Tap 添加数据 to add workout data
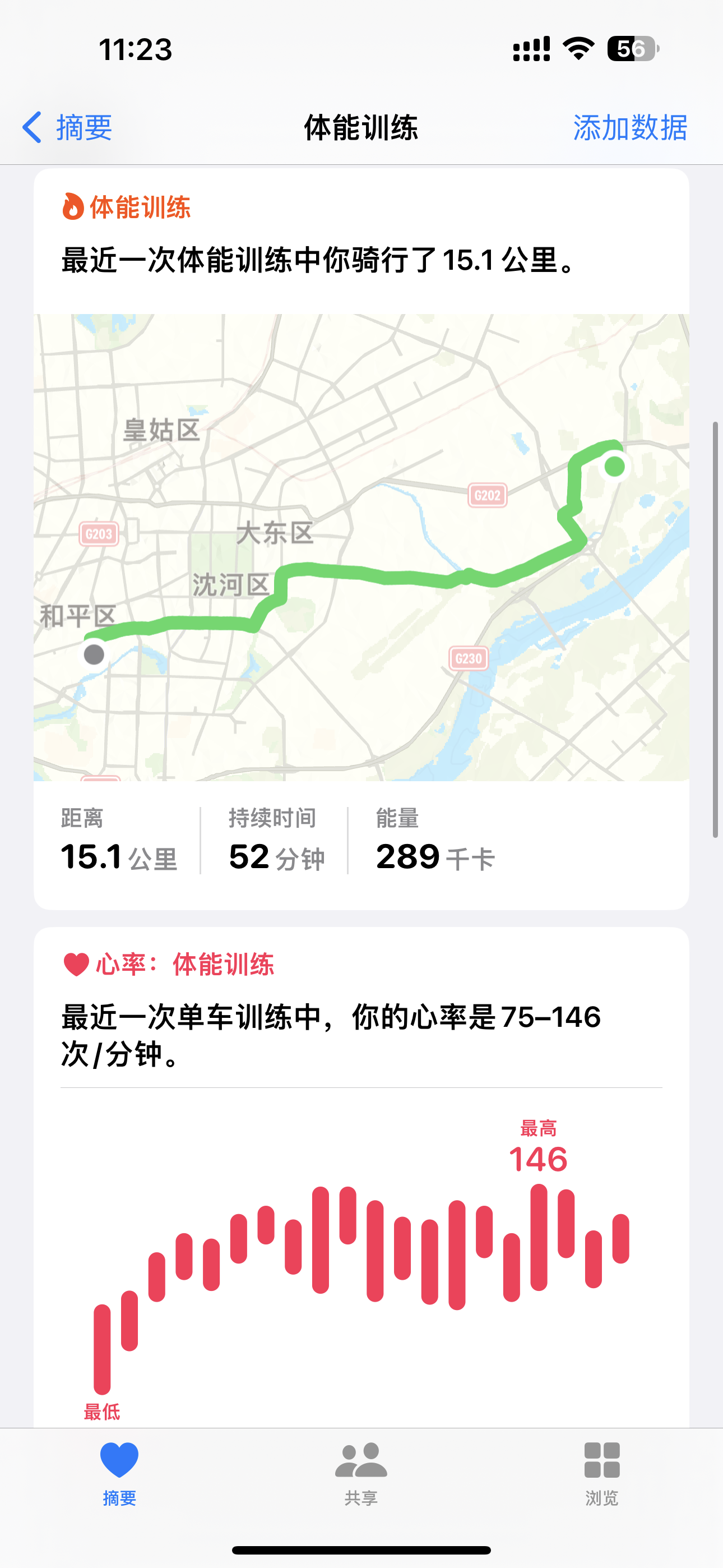This screenshot has height=1568, width=723. point(630,127)
